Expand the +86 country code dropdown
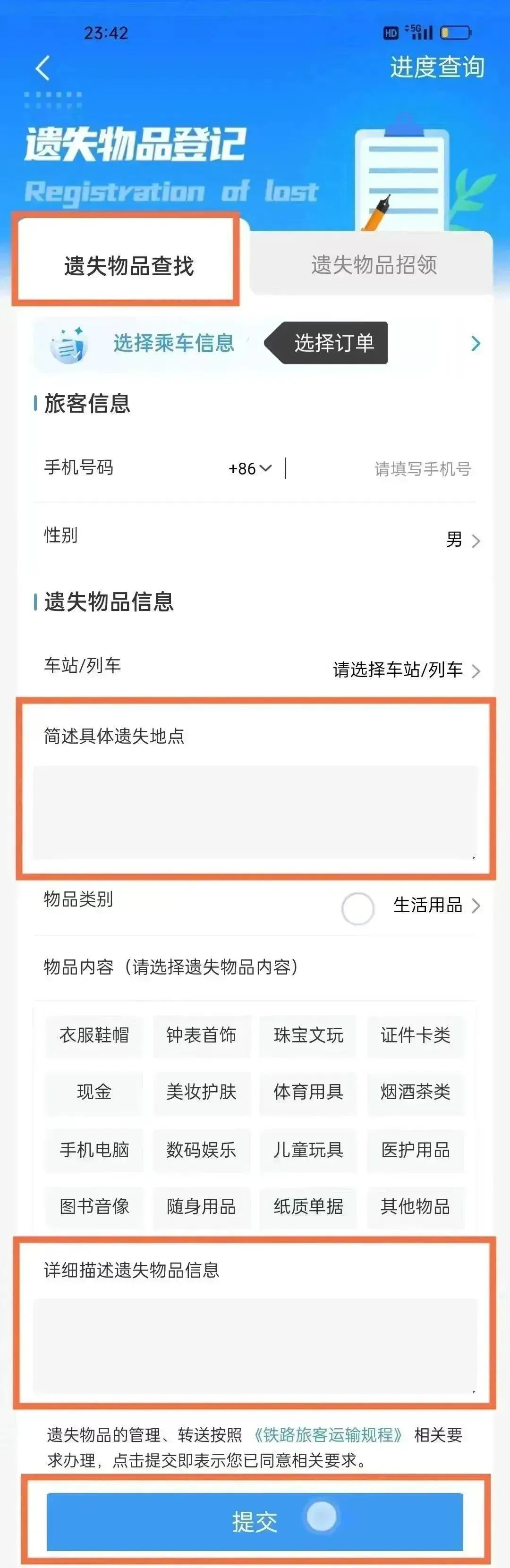 [250, 469]
